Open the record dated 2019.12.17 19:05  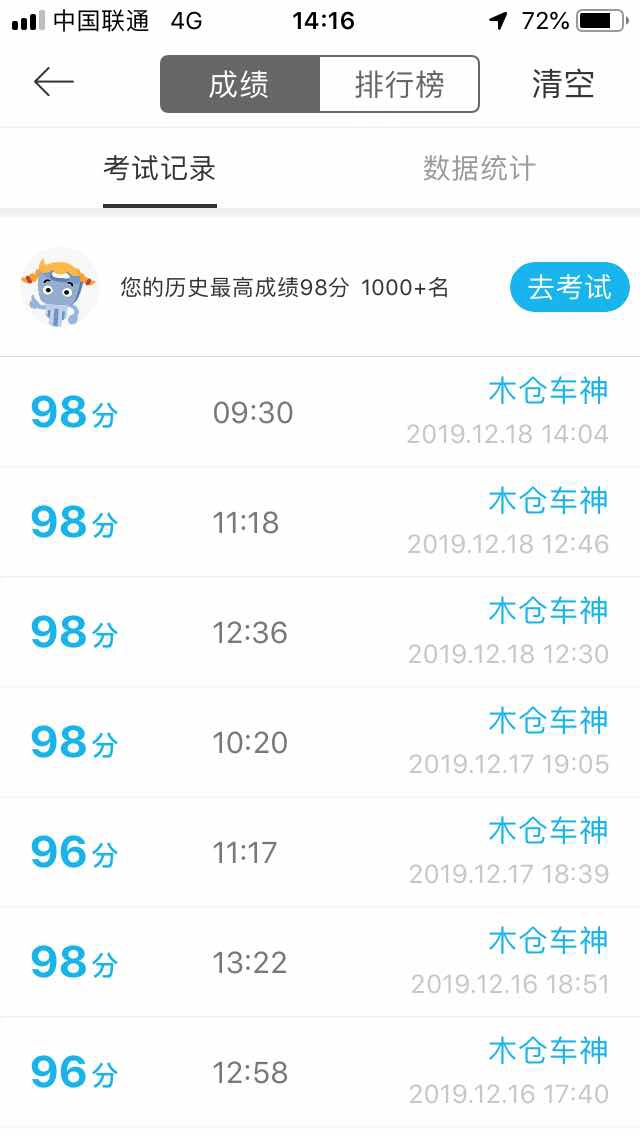pos(320,742)
